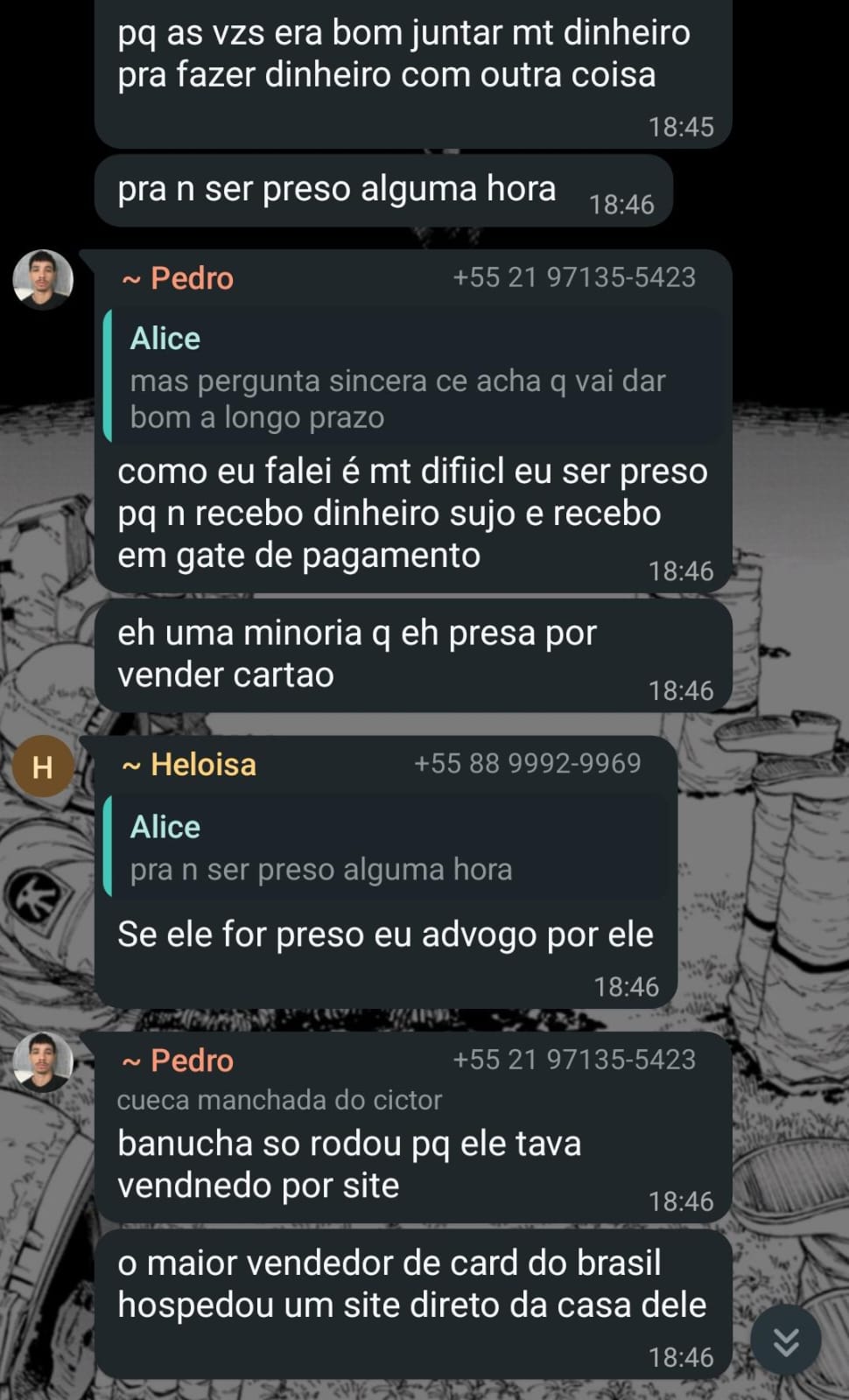The width and height of the screenshot is (849, 1400).
Task: Tap Heloisa's sender name
Action: (x=202, y=765)
